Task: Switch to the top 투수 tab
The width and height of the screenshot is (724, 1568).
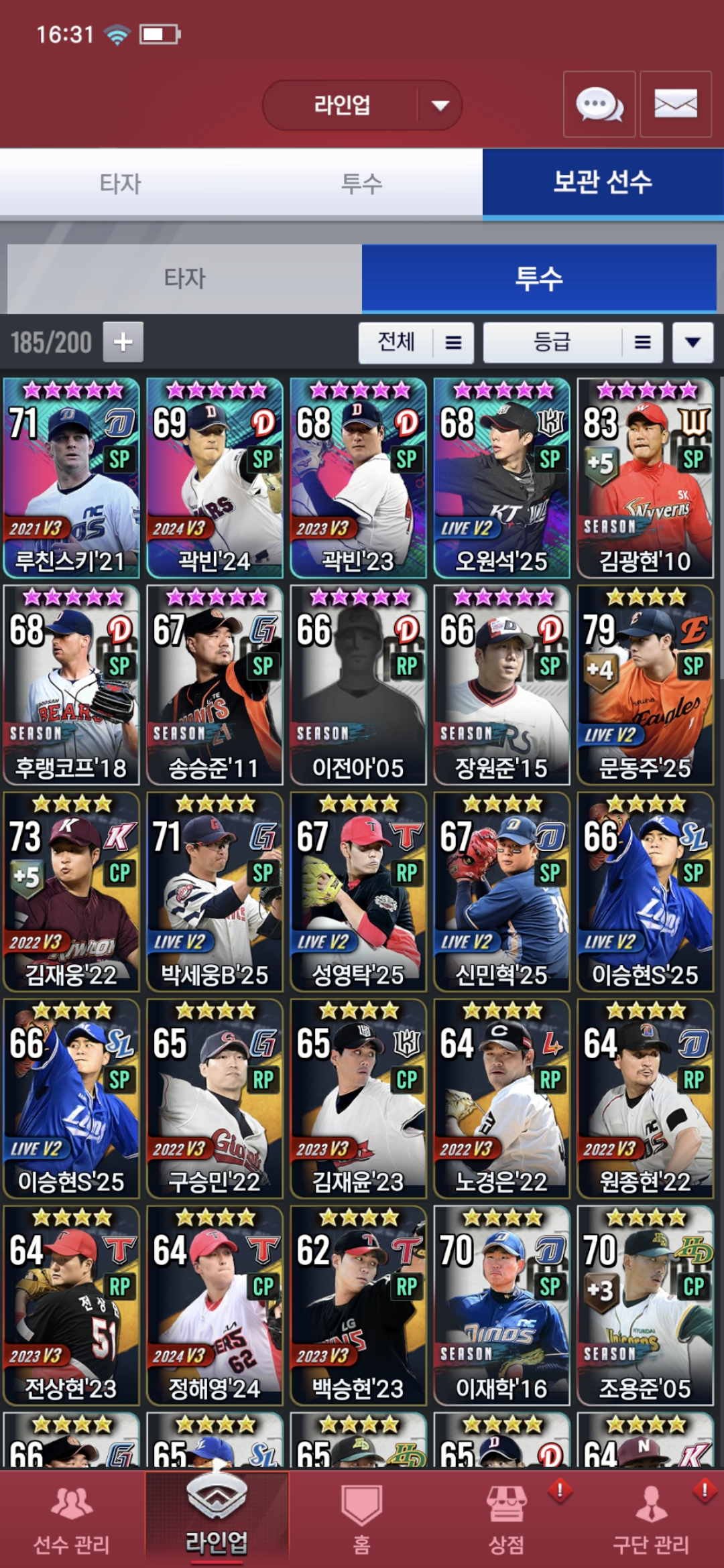Action: [x=362, y=183]
